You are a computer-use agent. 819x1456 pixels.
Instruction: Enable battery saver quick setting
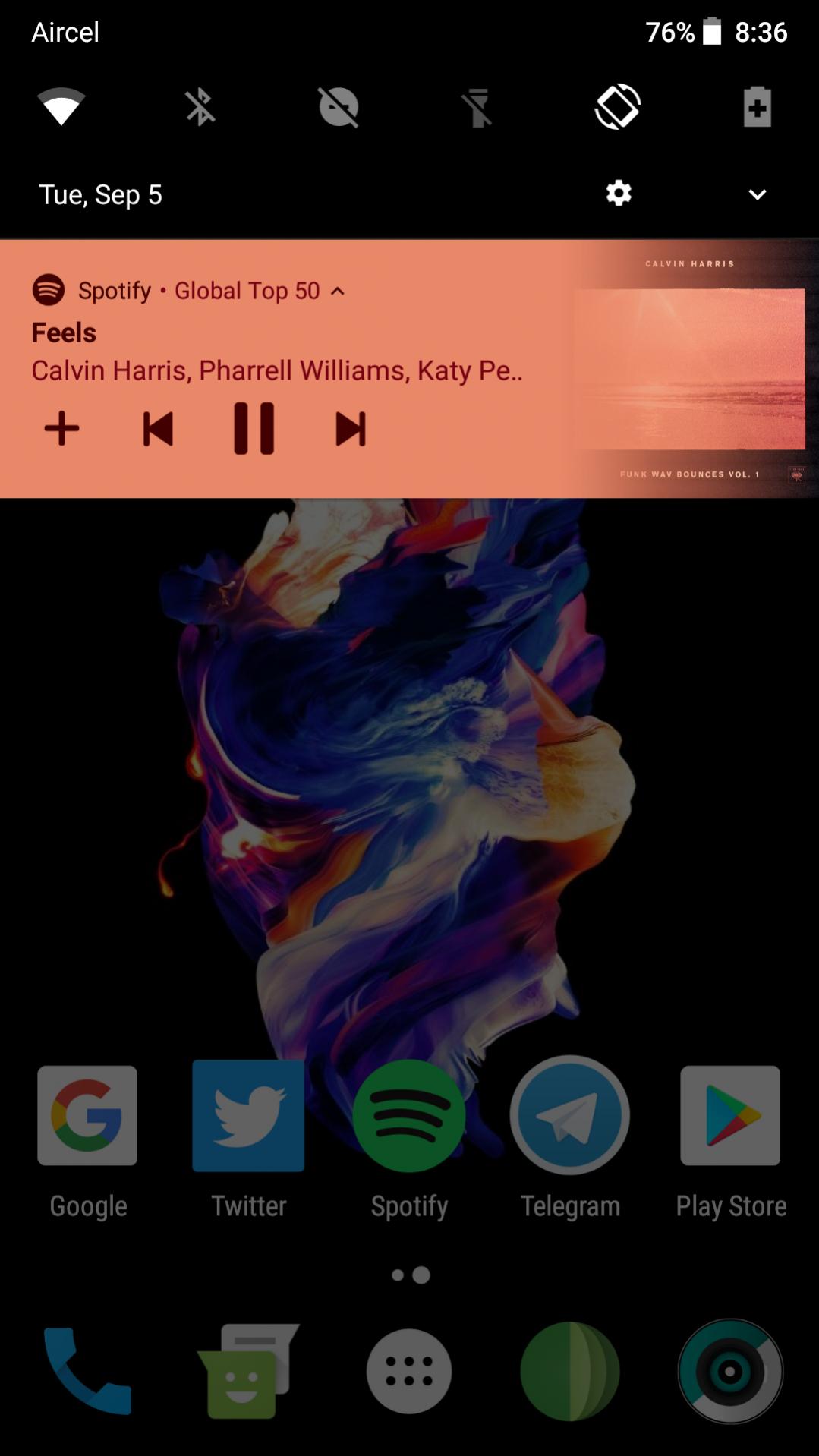(757, 106)
